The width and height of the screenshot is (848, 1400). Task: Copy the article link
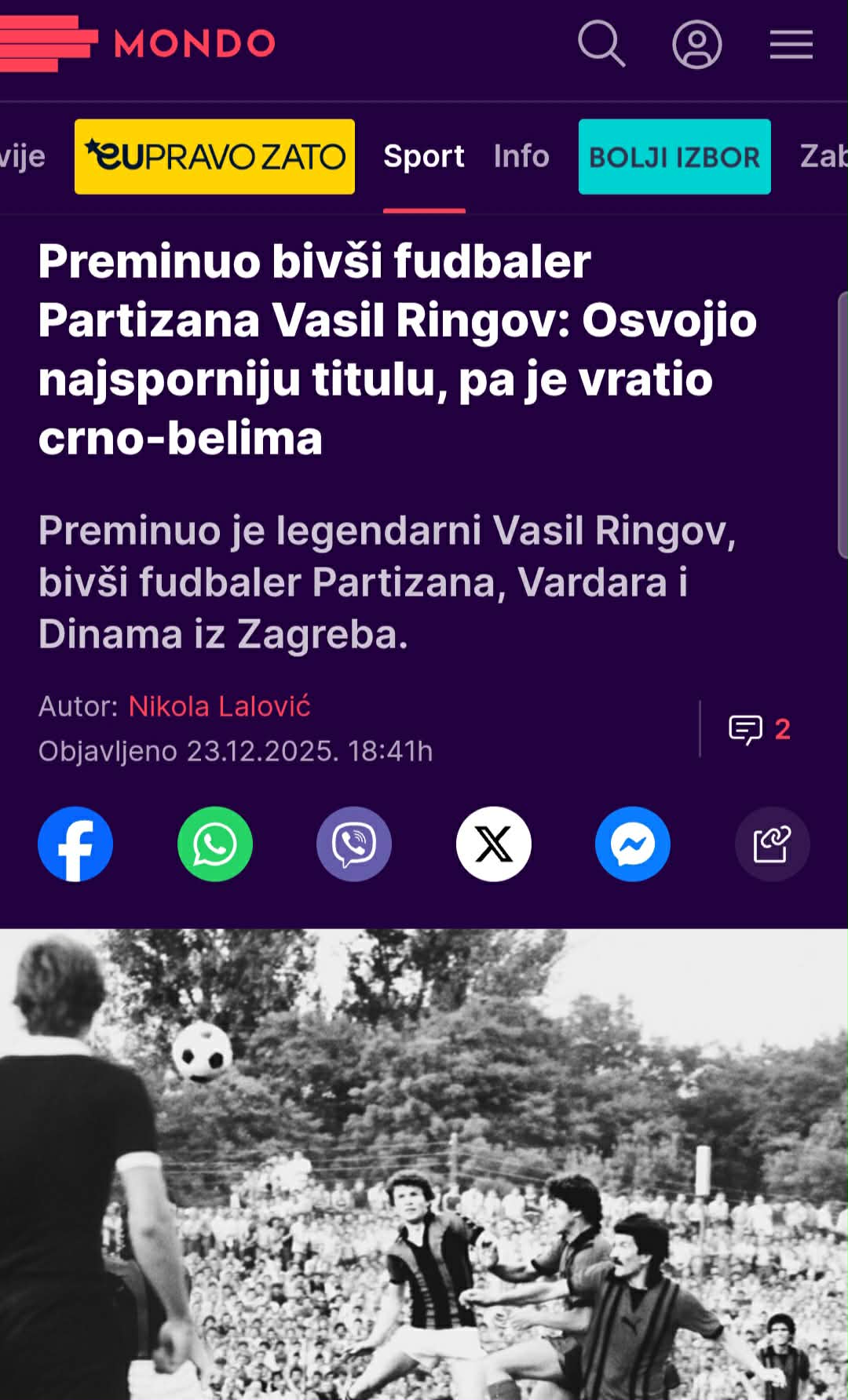tap(772, 844)
